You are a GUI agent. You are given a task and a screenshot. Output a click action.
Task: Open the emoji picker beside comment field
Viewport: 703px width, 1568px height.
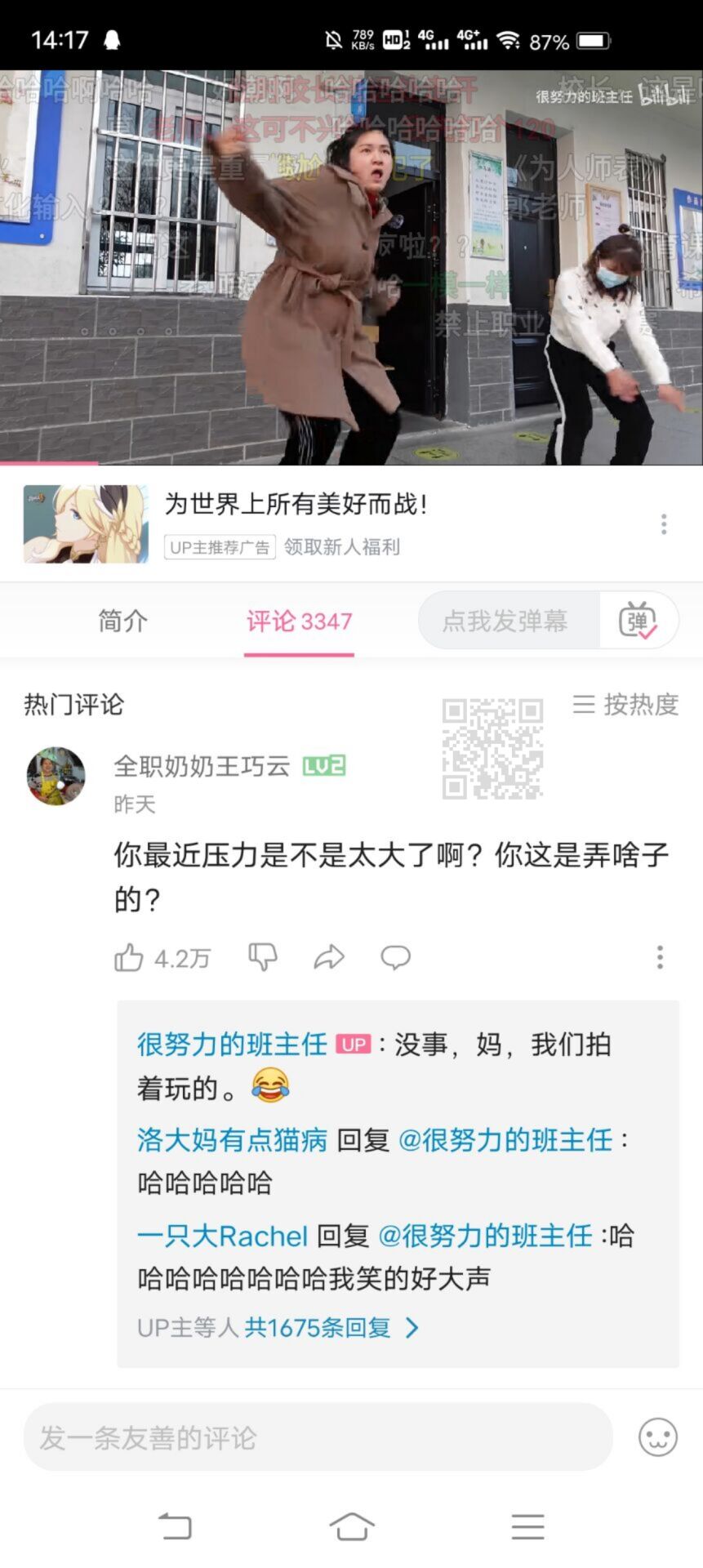[x=658, y=1437]
